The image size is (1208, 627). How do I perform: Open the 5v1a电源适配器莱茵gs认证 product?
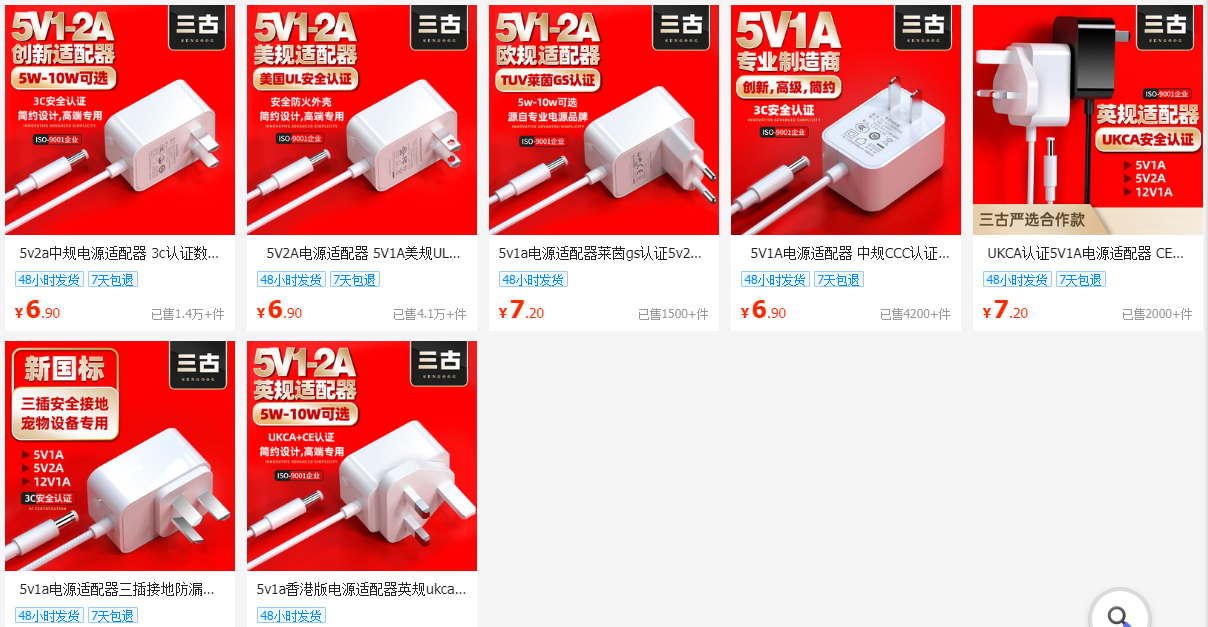coord(603,253)
